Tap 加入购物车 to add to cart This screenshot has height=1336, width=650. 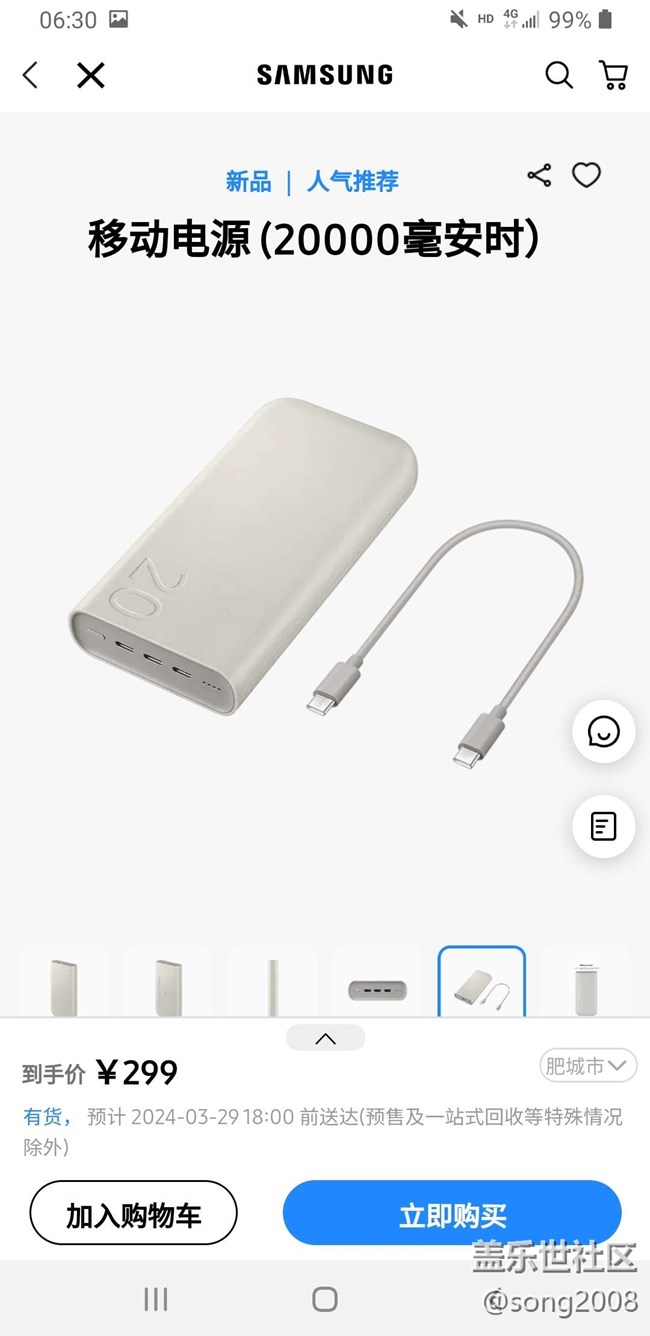tap(133, 1213)
